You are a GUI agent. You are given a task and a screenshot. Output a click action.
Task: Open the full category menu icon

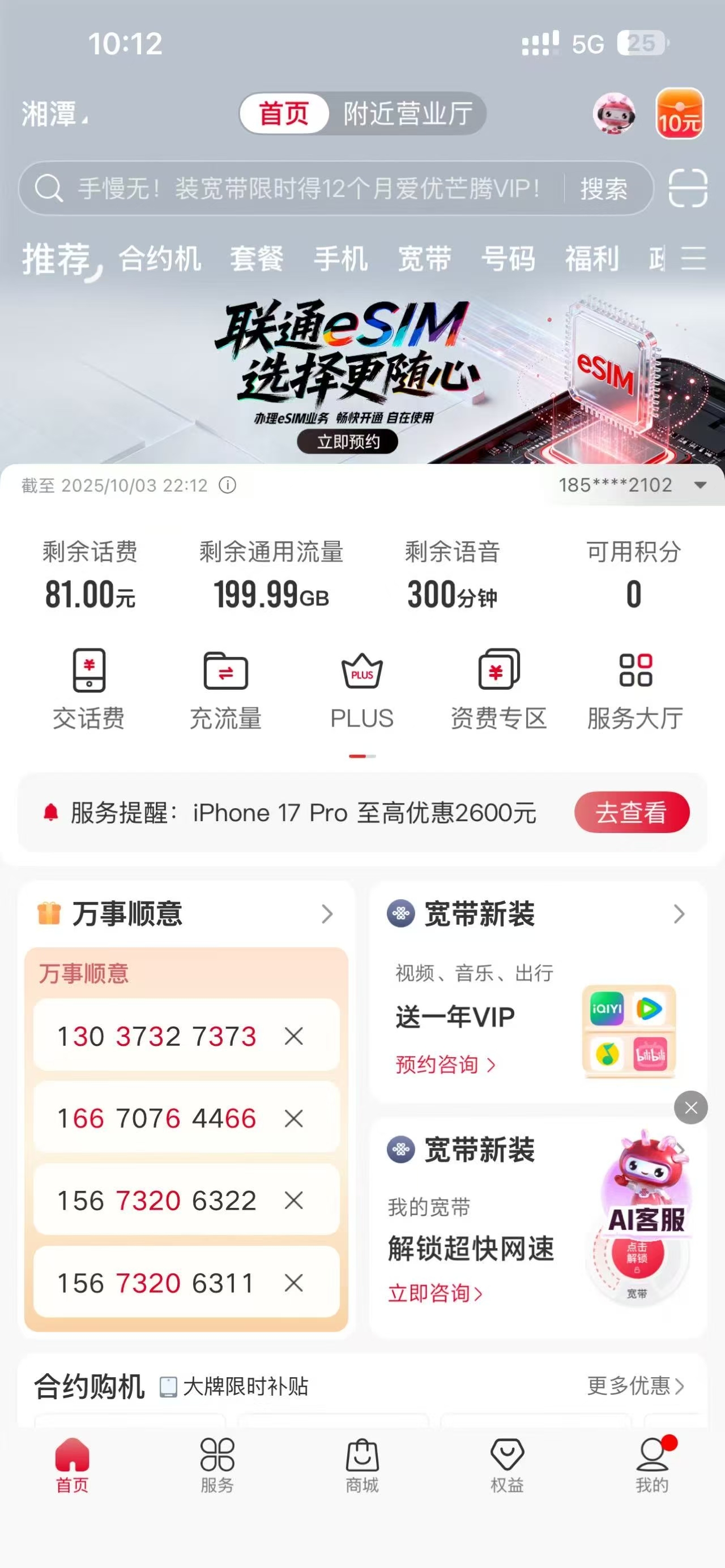click(x=693, y=259)
